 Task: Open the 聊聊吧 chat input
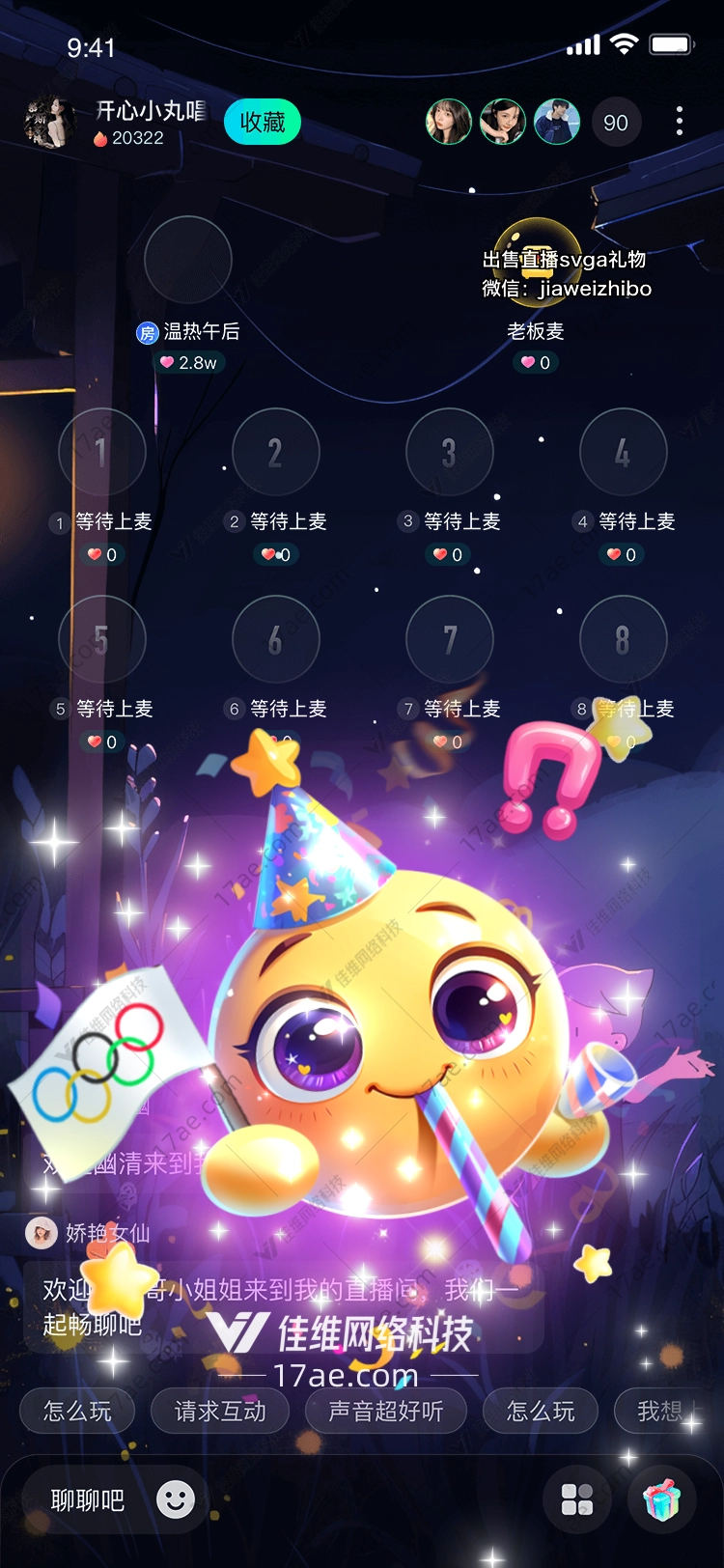88,1499
